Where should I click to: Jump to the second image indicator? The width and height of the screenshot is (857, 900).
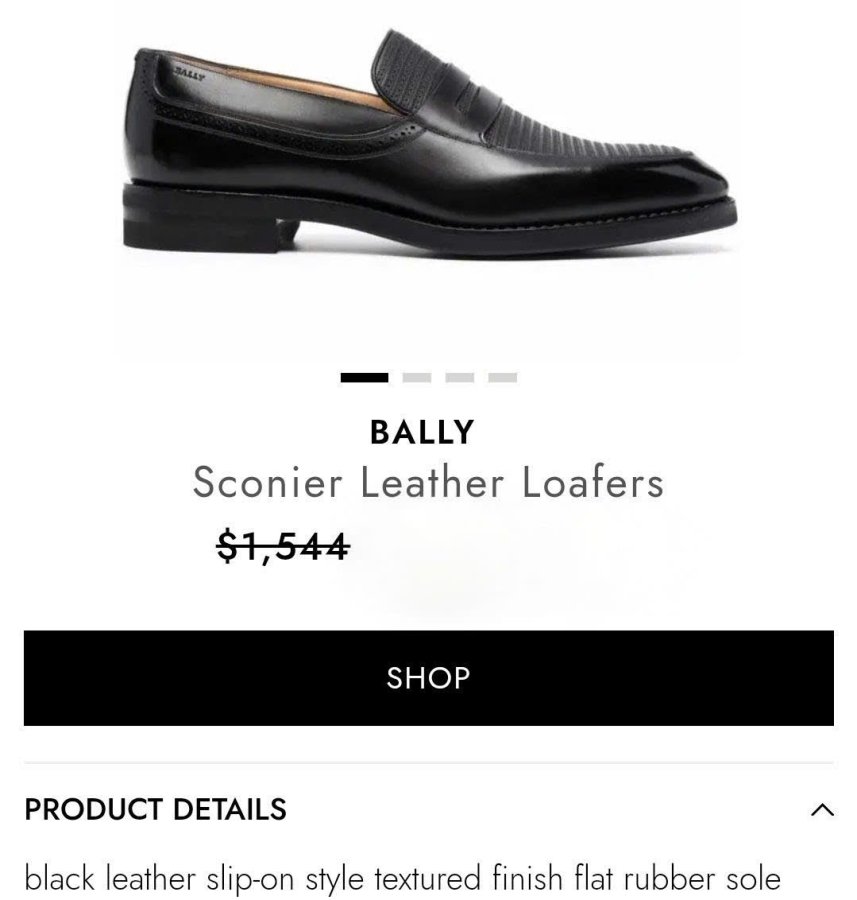416,378
